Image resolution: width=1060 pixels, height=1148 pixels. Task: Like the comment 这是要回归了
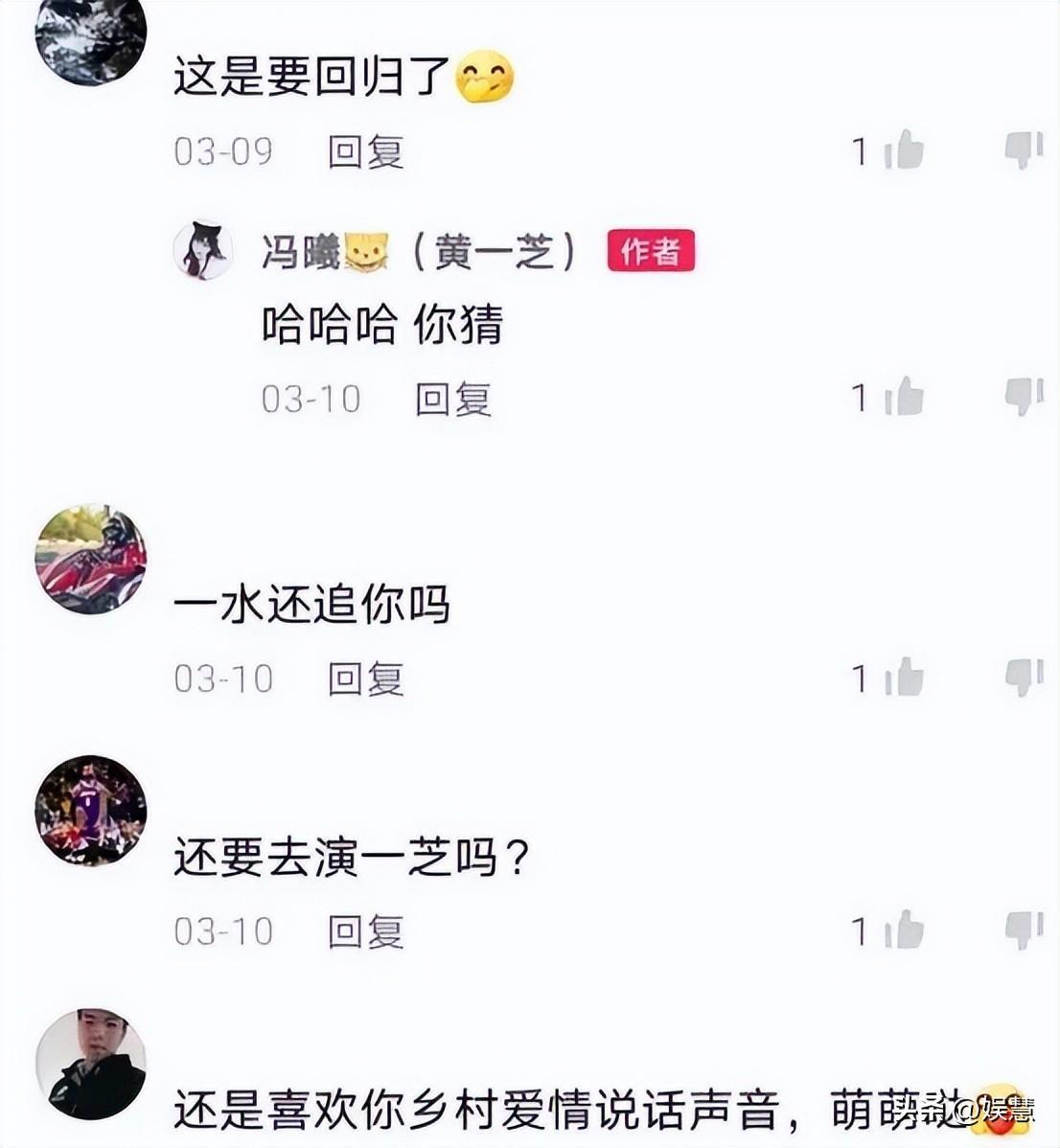tap(903, 150)
